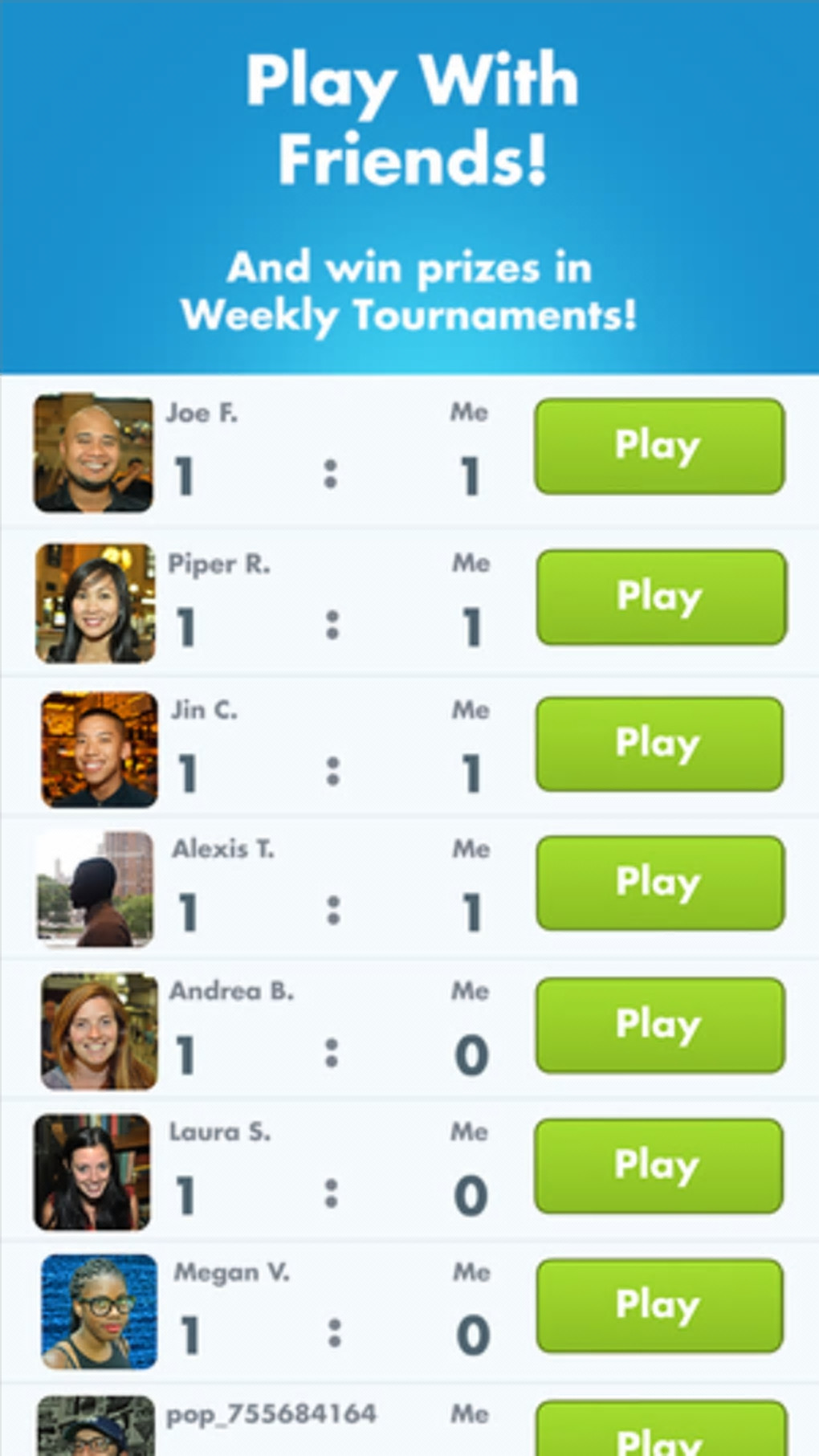
Task: Play a match with Alexis T.
Action: pos(660,883)
